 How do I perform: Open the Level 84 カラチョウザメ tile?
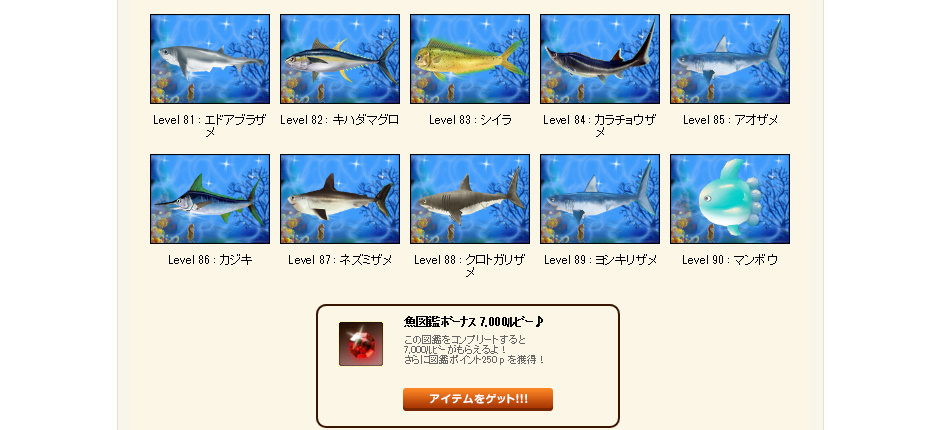click(600, 59)
